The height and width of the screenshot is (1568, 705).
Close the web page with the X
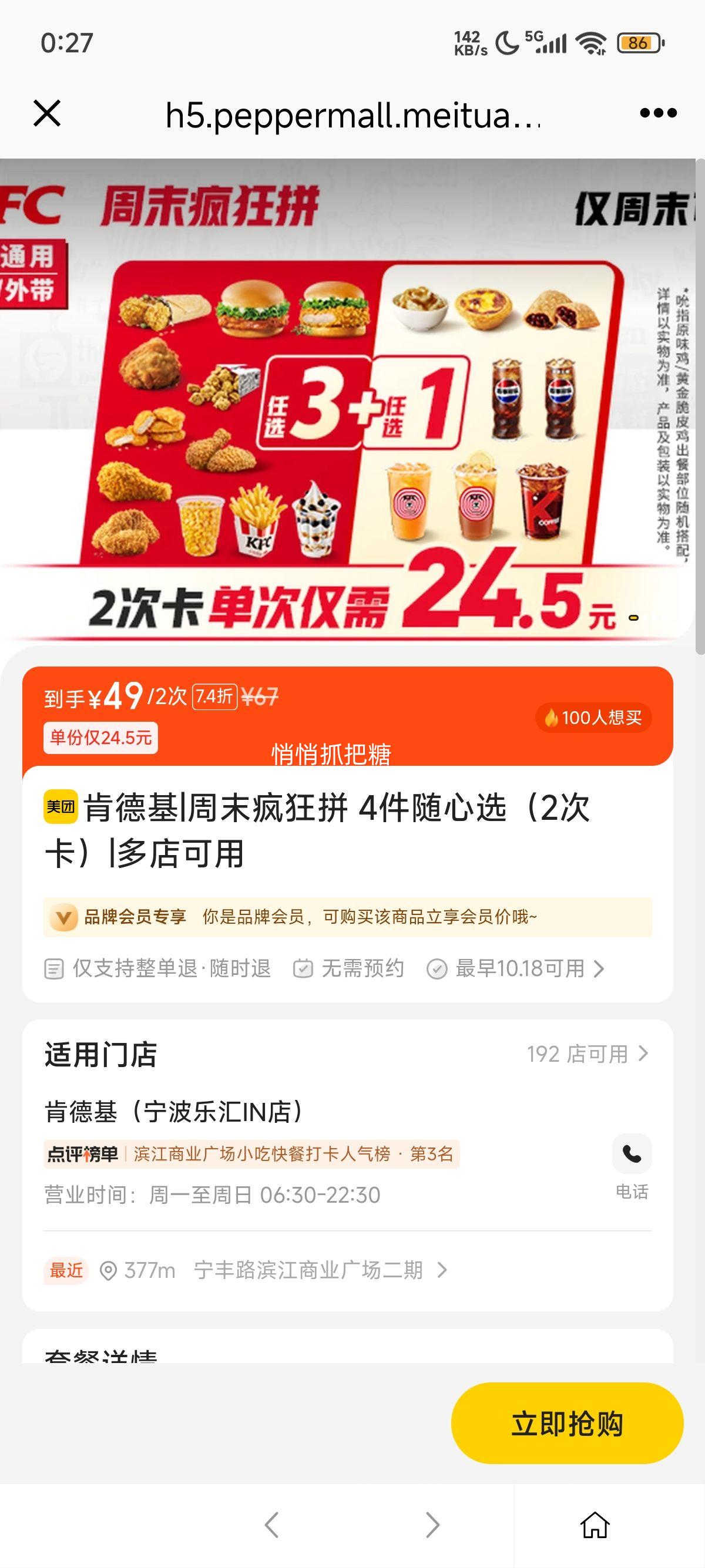(47, 113)
